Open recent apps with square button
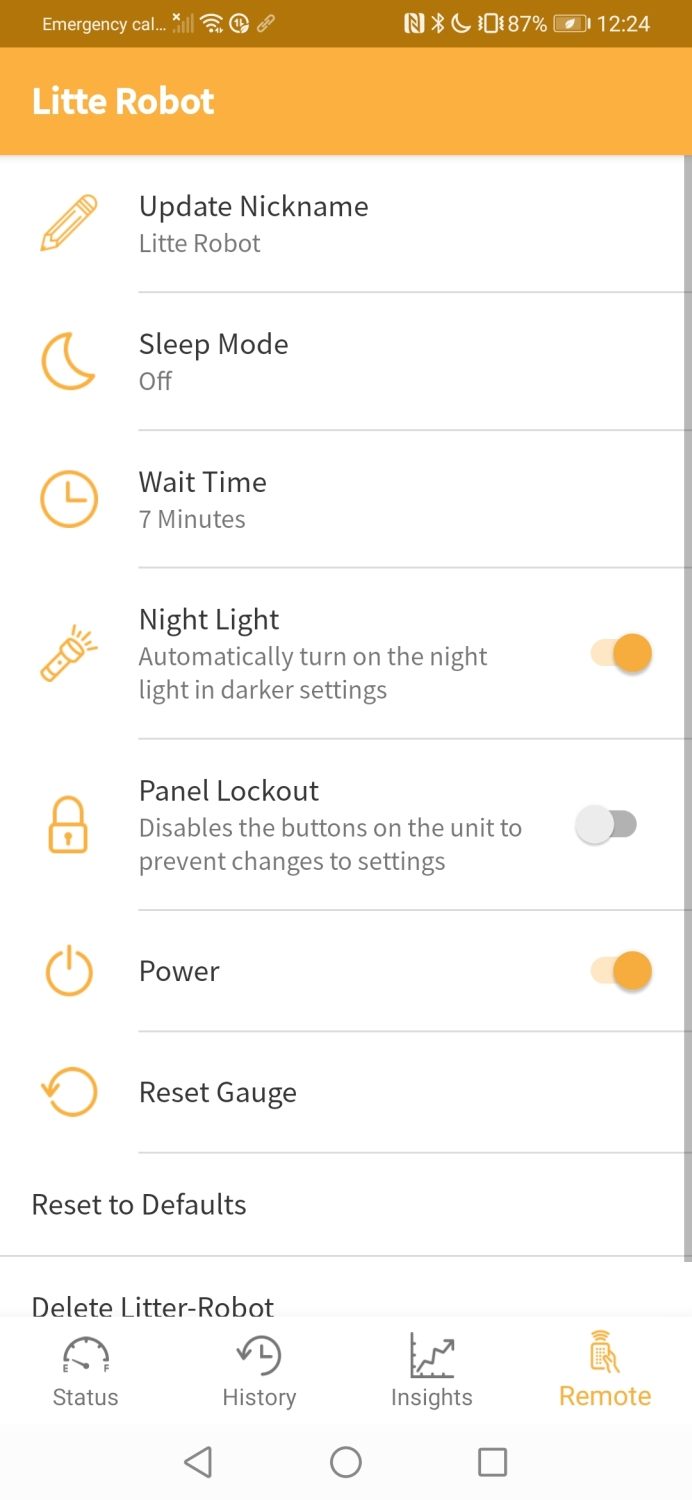This screenshot has width=692, height=1500. click(492, 1462)
